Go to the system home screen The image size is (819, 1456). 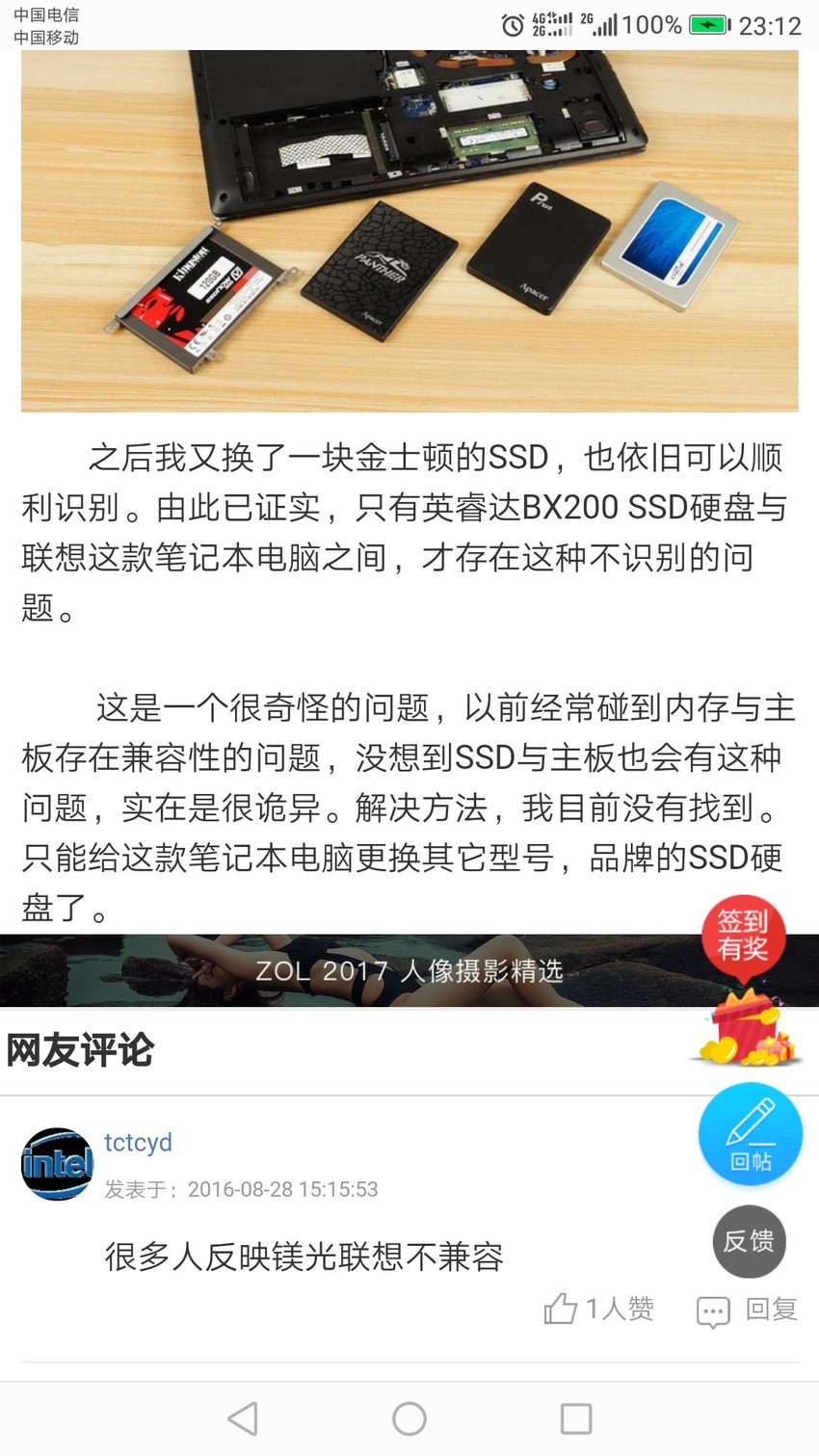click(409, 1418)
